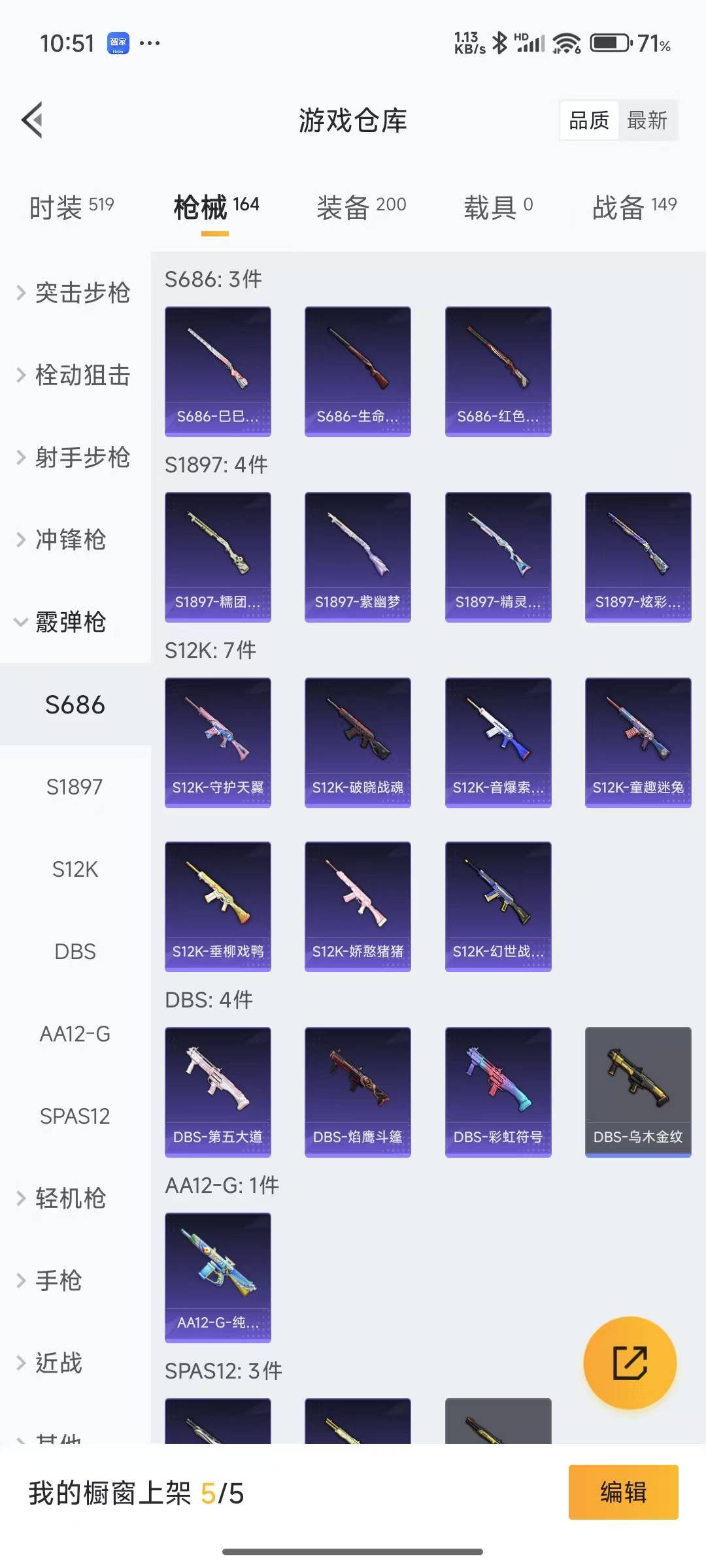Image resolution: width=706 pixels, height=1568 pixels.
Task: View the DBS-乌木金纹 skin
Action: (x=638, y=1092)
